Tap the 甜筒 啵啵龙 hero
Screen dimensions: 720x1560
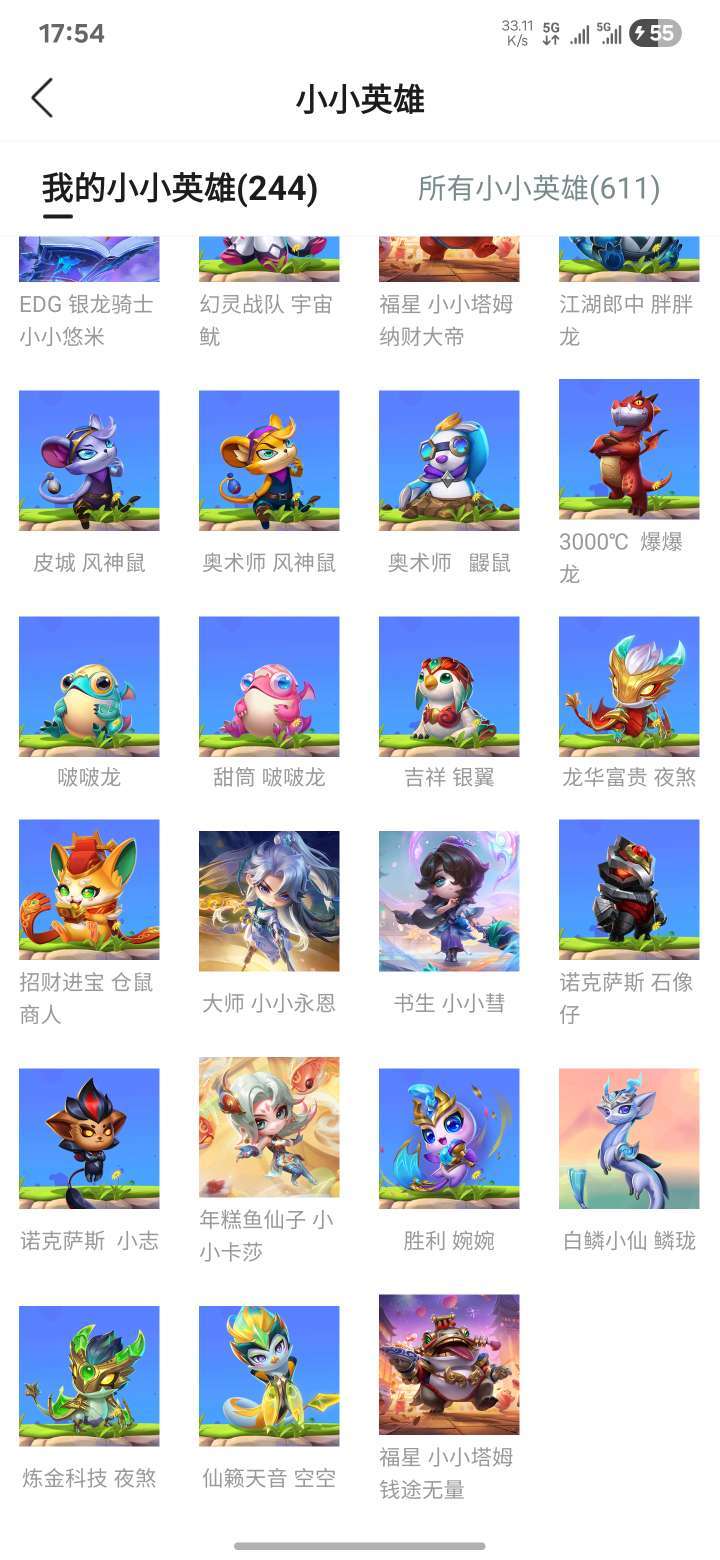click(269, 686)
